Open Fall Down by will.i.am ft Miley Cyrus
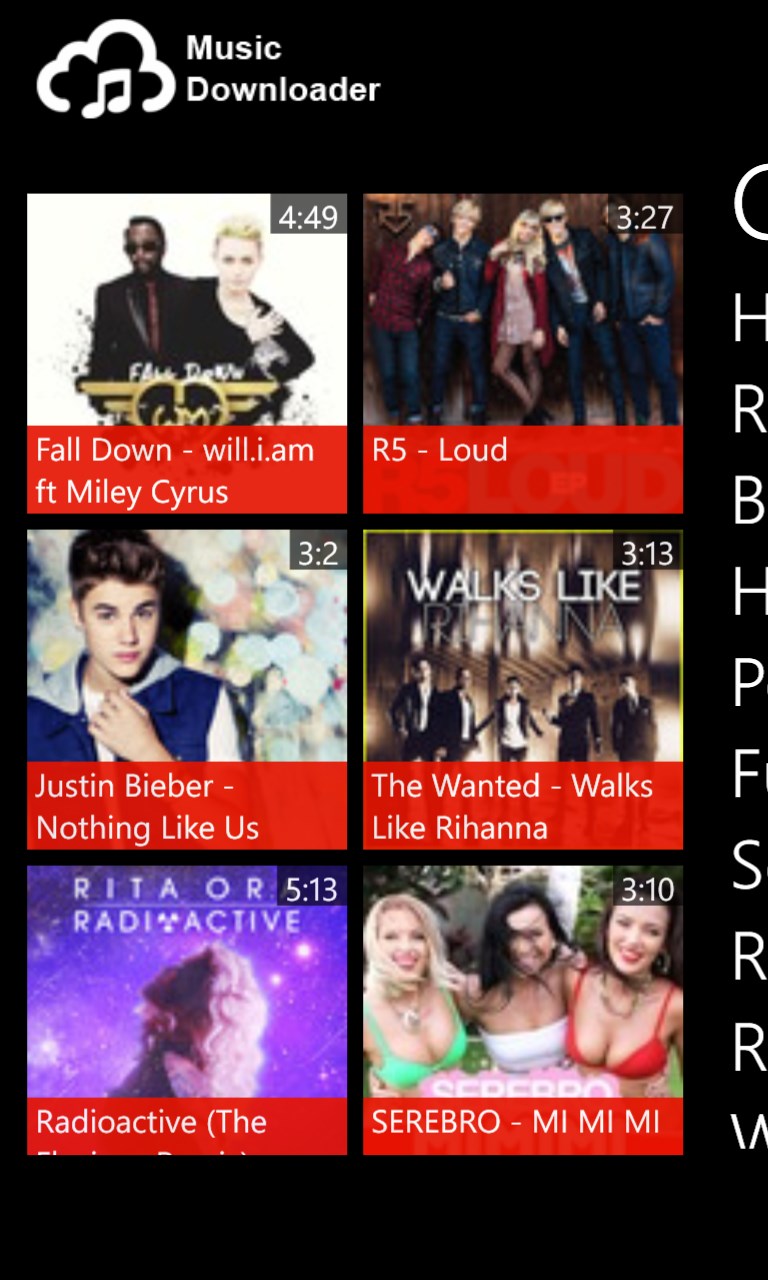This screenshot has height=1280, width=768. 187,353
